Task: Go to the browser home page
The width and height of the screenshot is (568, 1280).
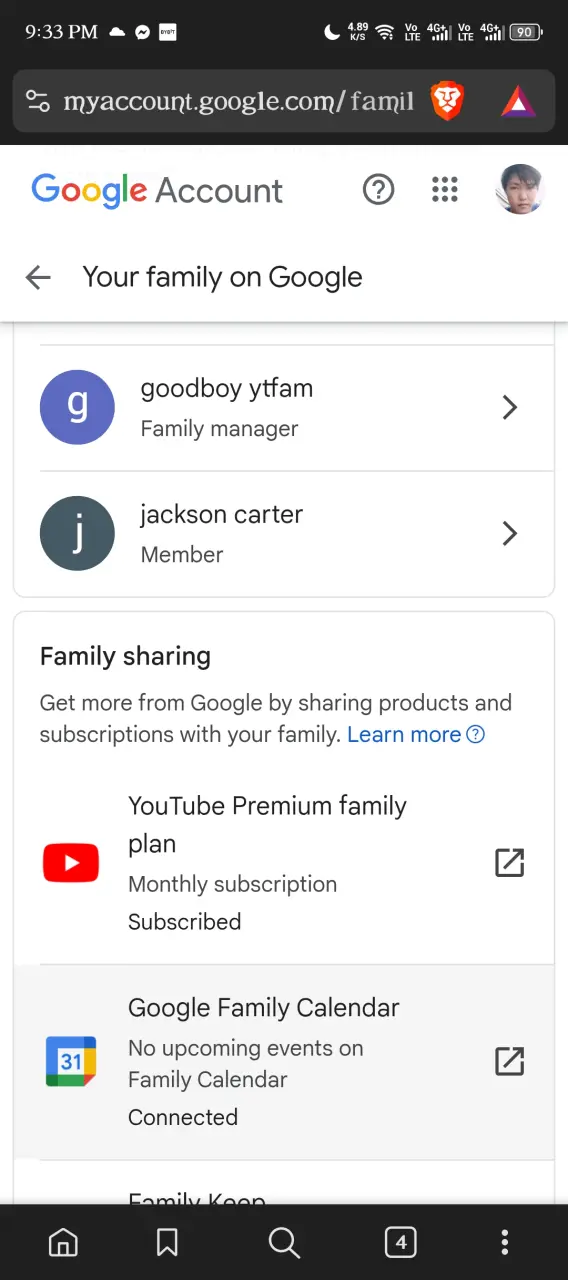Action: 63,1242
